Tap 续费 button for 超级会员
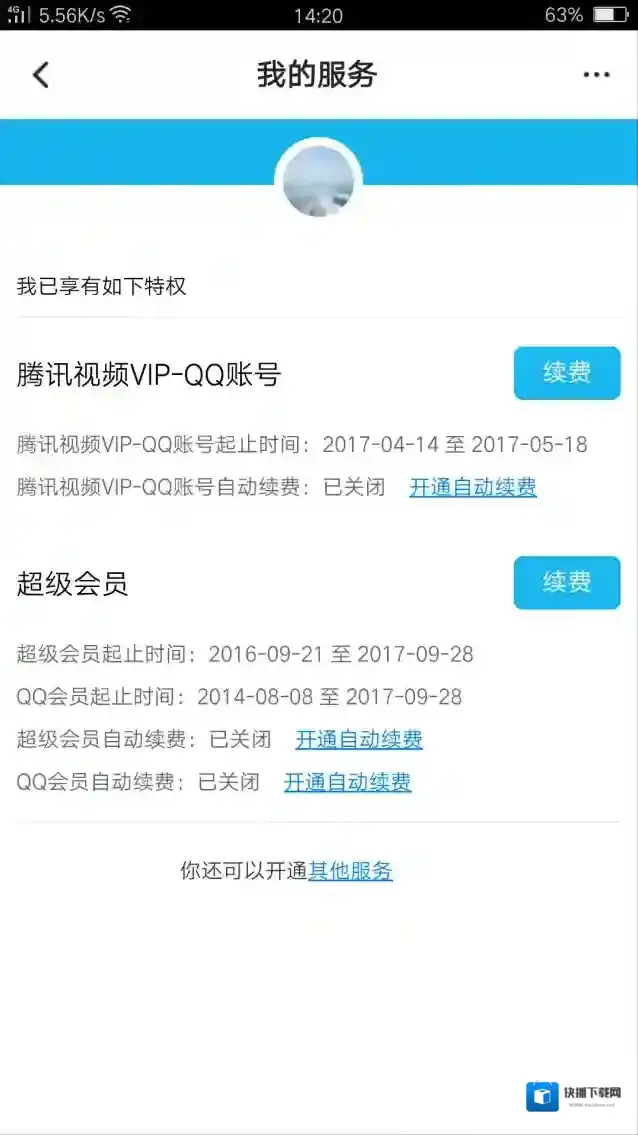Screen dimensions: 638x1135 click(x=567, y=582)
